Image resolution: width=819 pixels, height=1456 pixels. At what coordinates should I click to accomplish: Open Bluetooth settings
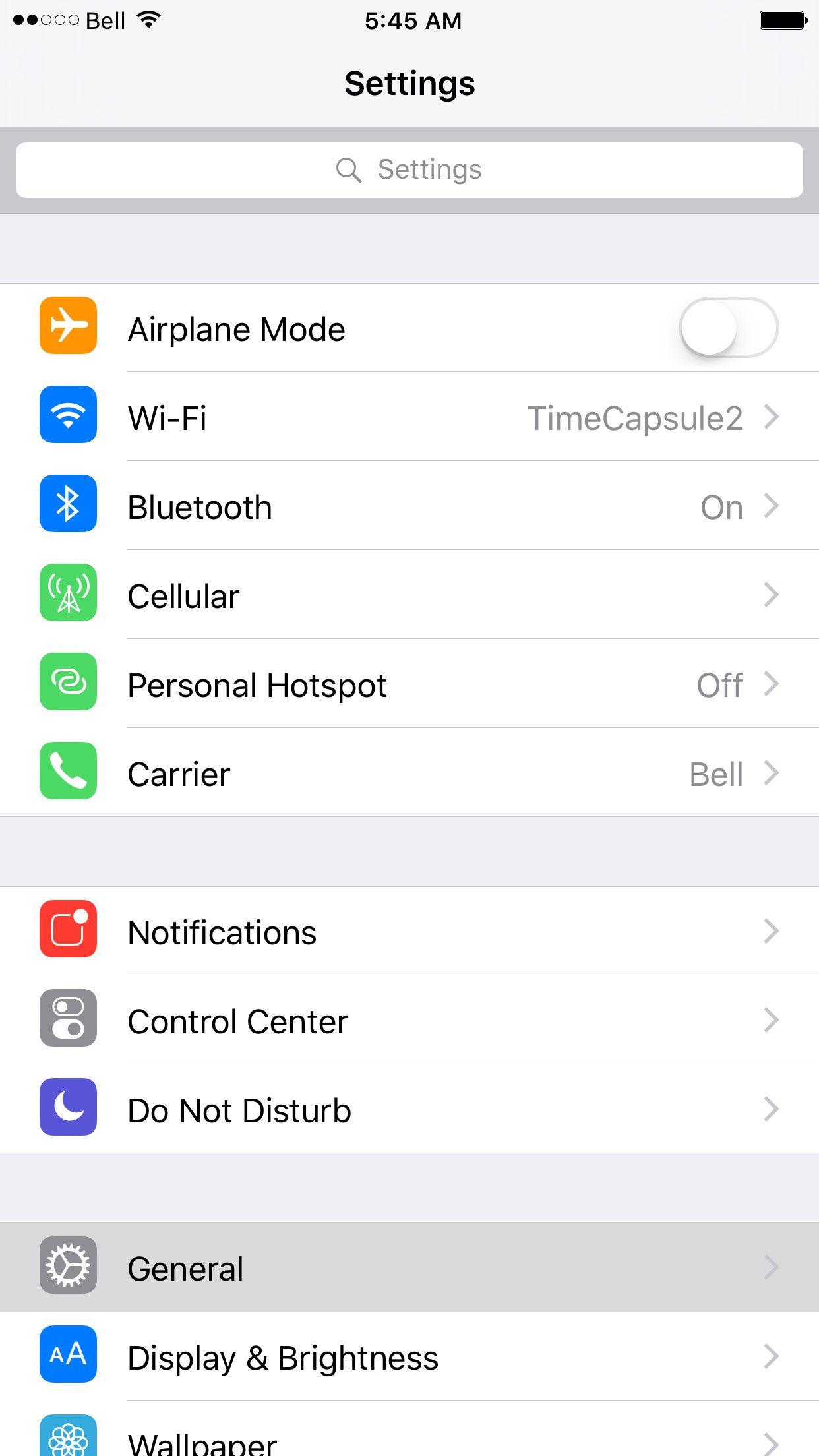[x=409, y=506]
